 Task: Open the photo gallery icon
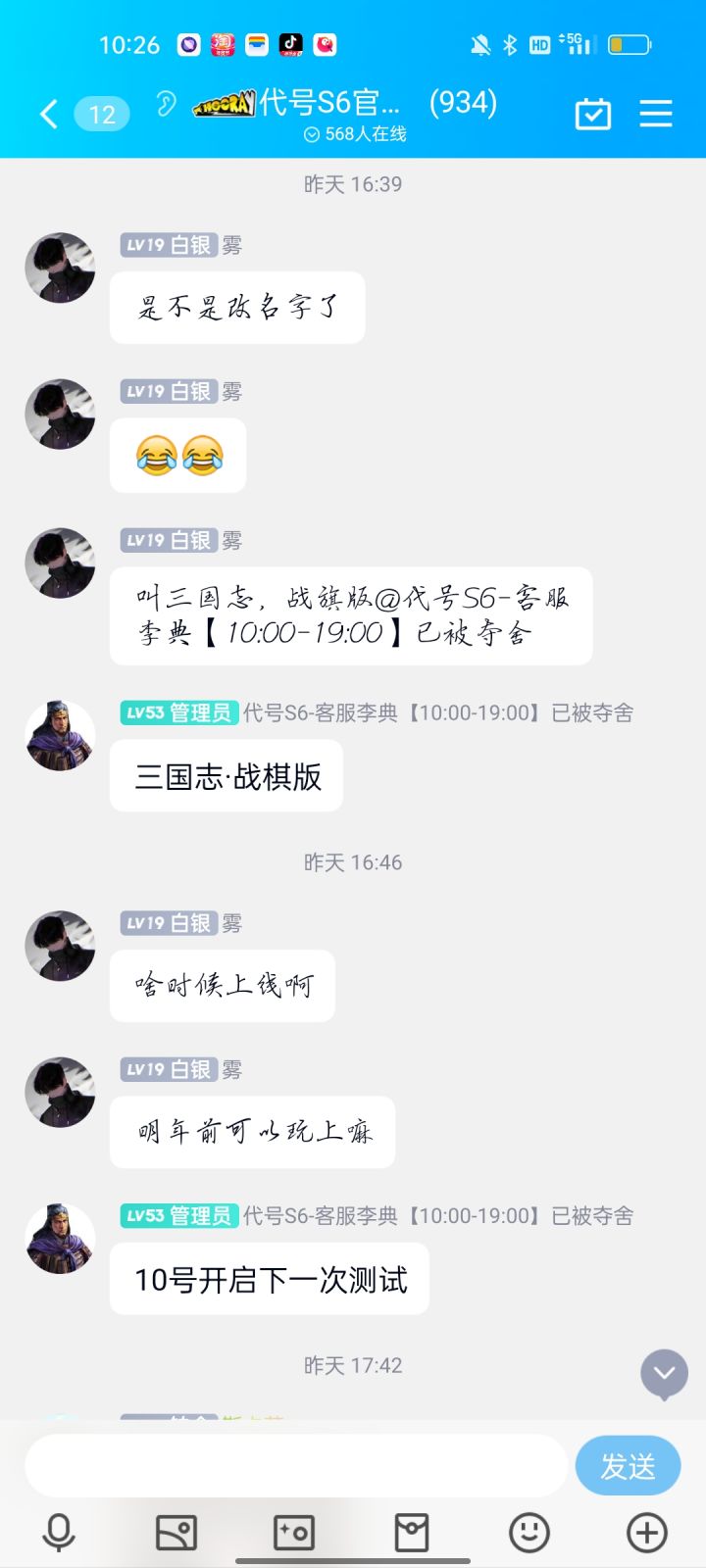point(176,1532)
